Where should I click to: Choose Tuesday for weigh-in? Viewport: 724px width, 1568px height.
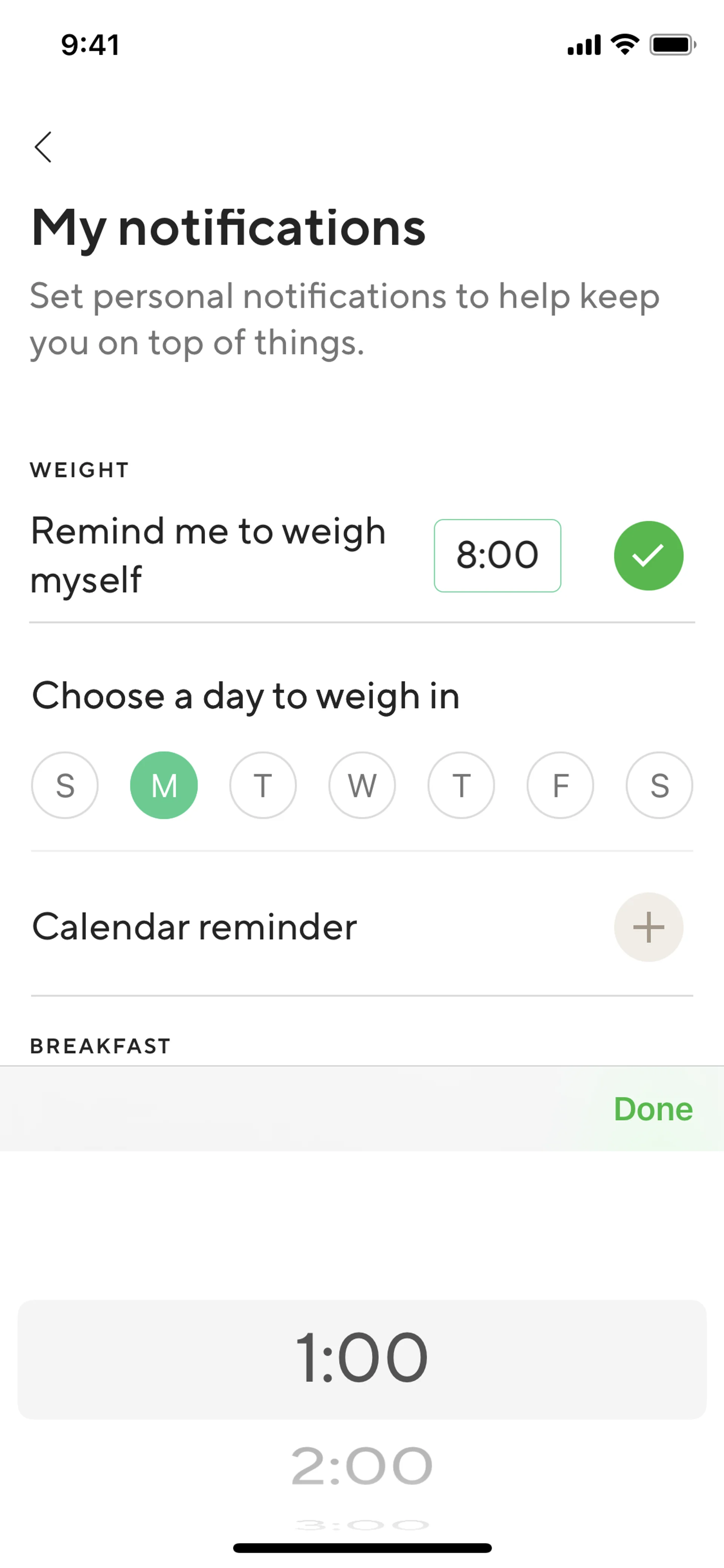(x=263, y=785)
